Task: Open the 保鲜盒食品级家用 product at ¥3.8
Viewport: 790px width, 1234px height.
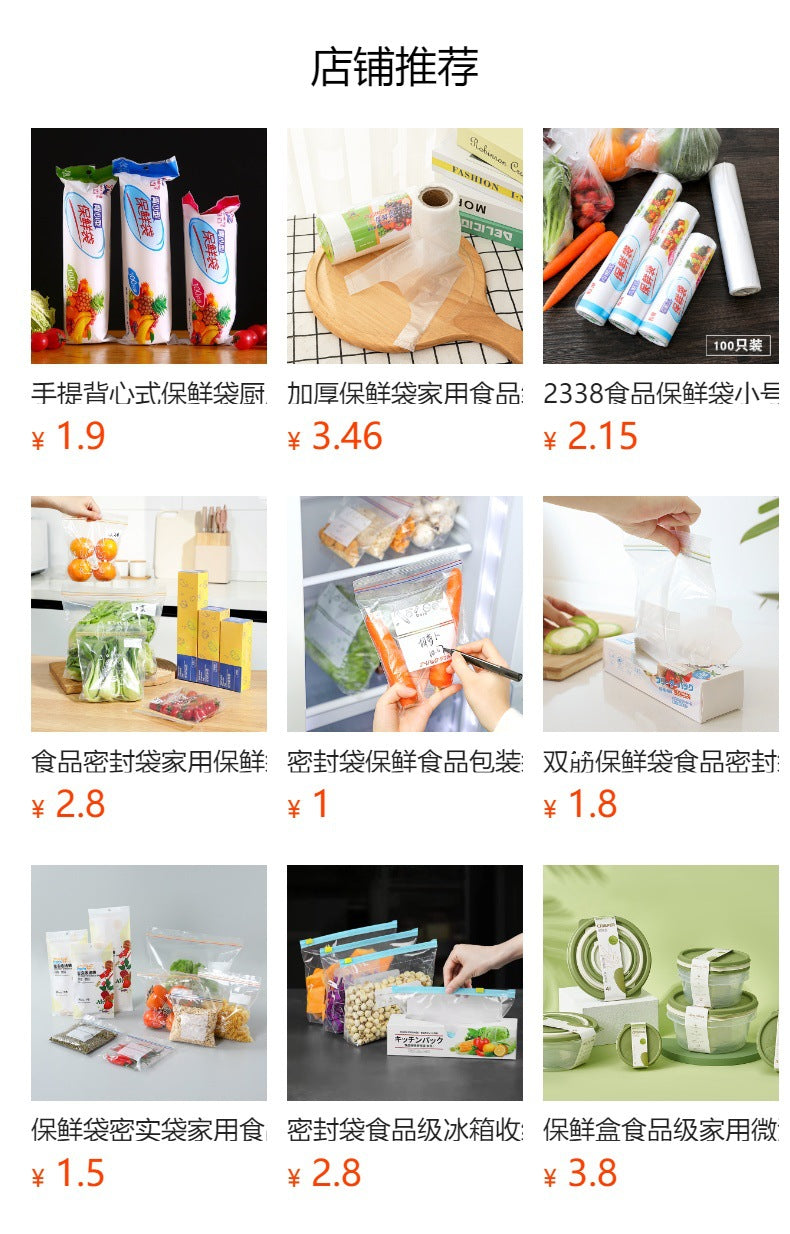Action: pos(660,982)
